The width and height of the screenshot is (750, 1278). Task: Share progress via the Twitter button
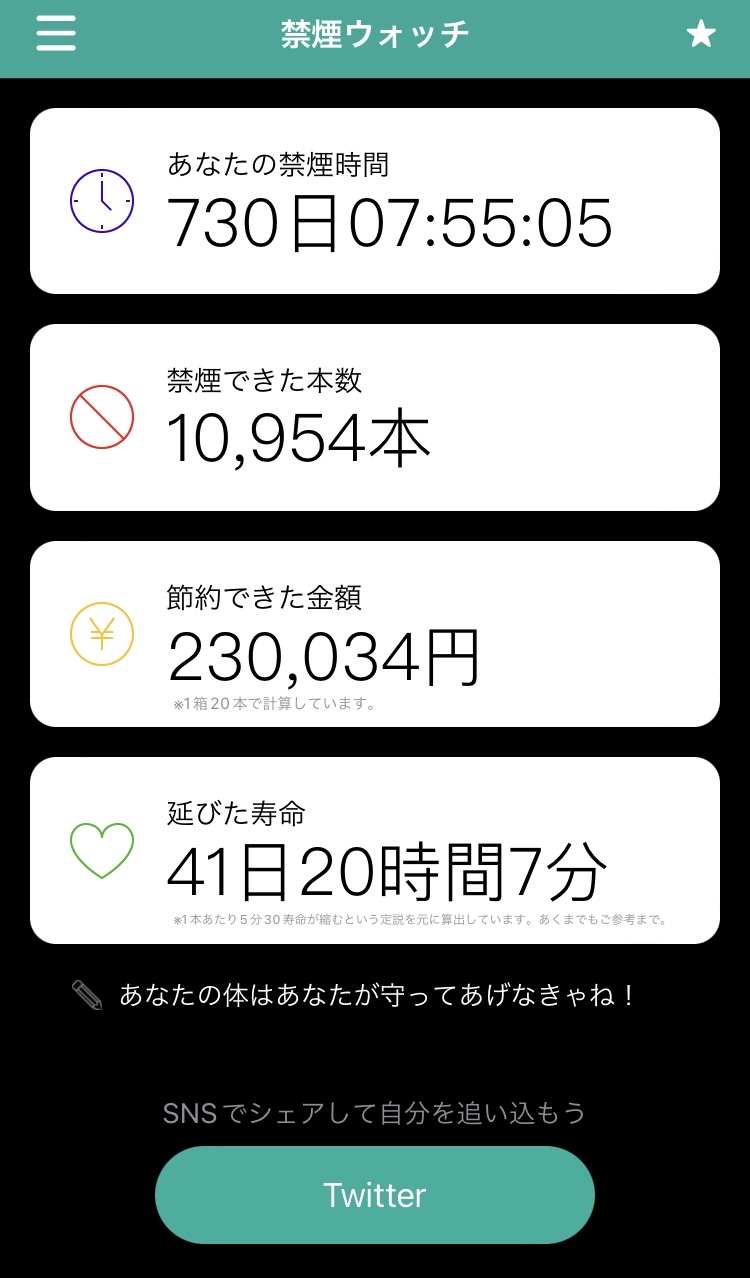point(374,1194)
